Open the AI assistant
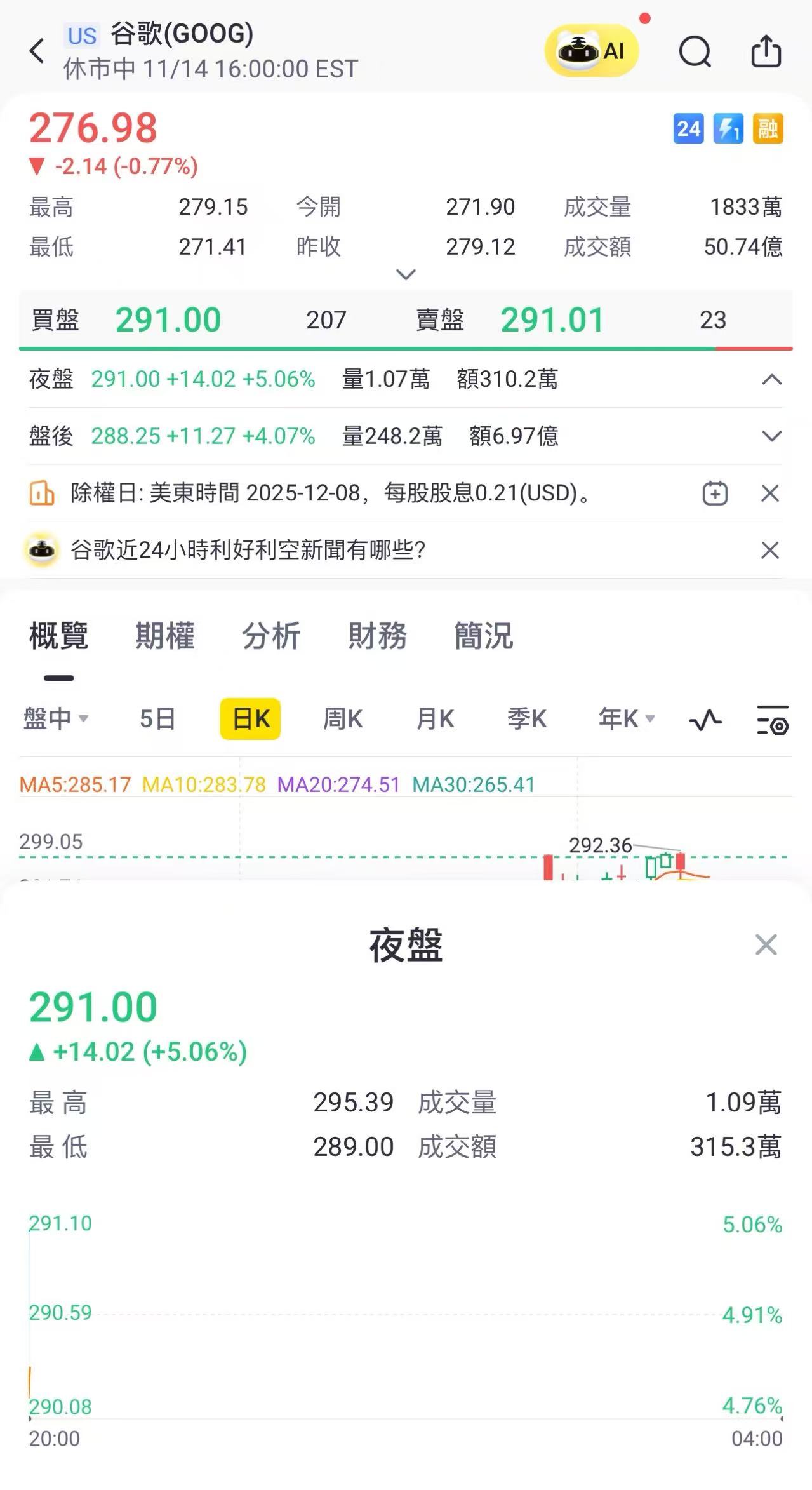 (592, 51)
